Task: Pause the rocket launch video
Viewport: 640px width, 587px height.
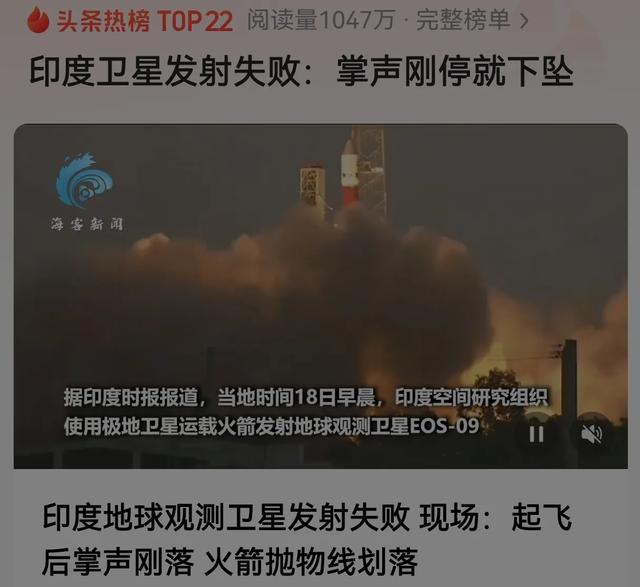Action: 537,434
